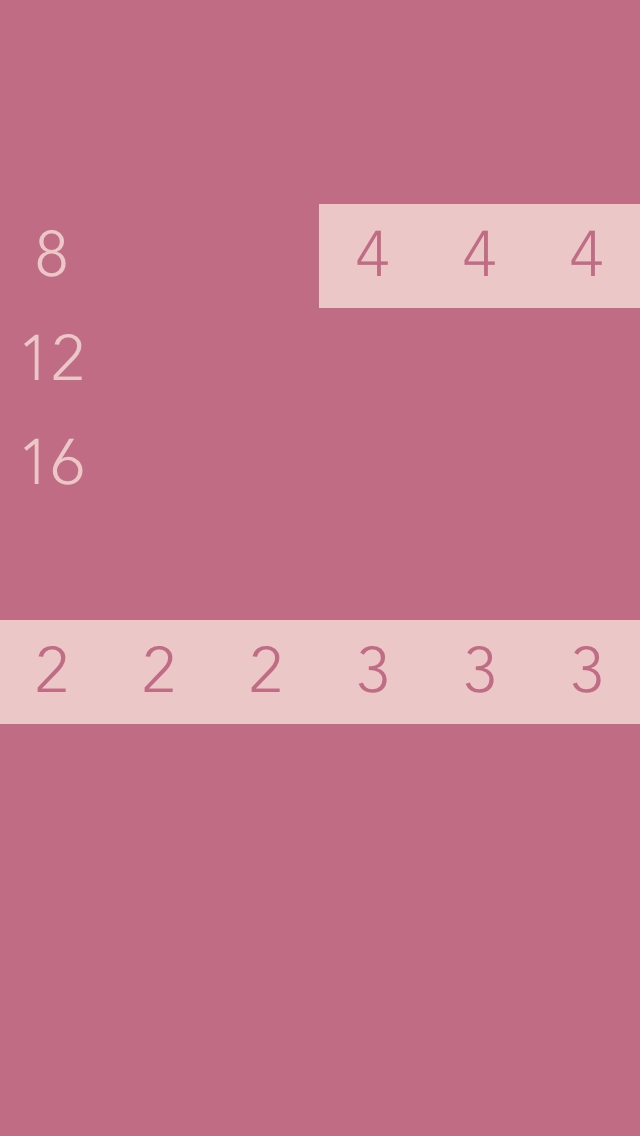Screen dimensions: 640x1136
Task: Pick the last 3 in the highlighted row
Action: pyautogui.click(x=586, y=671)
